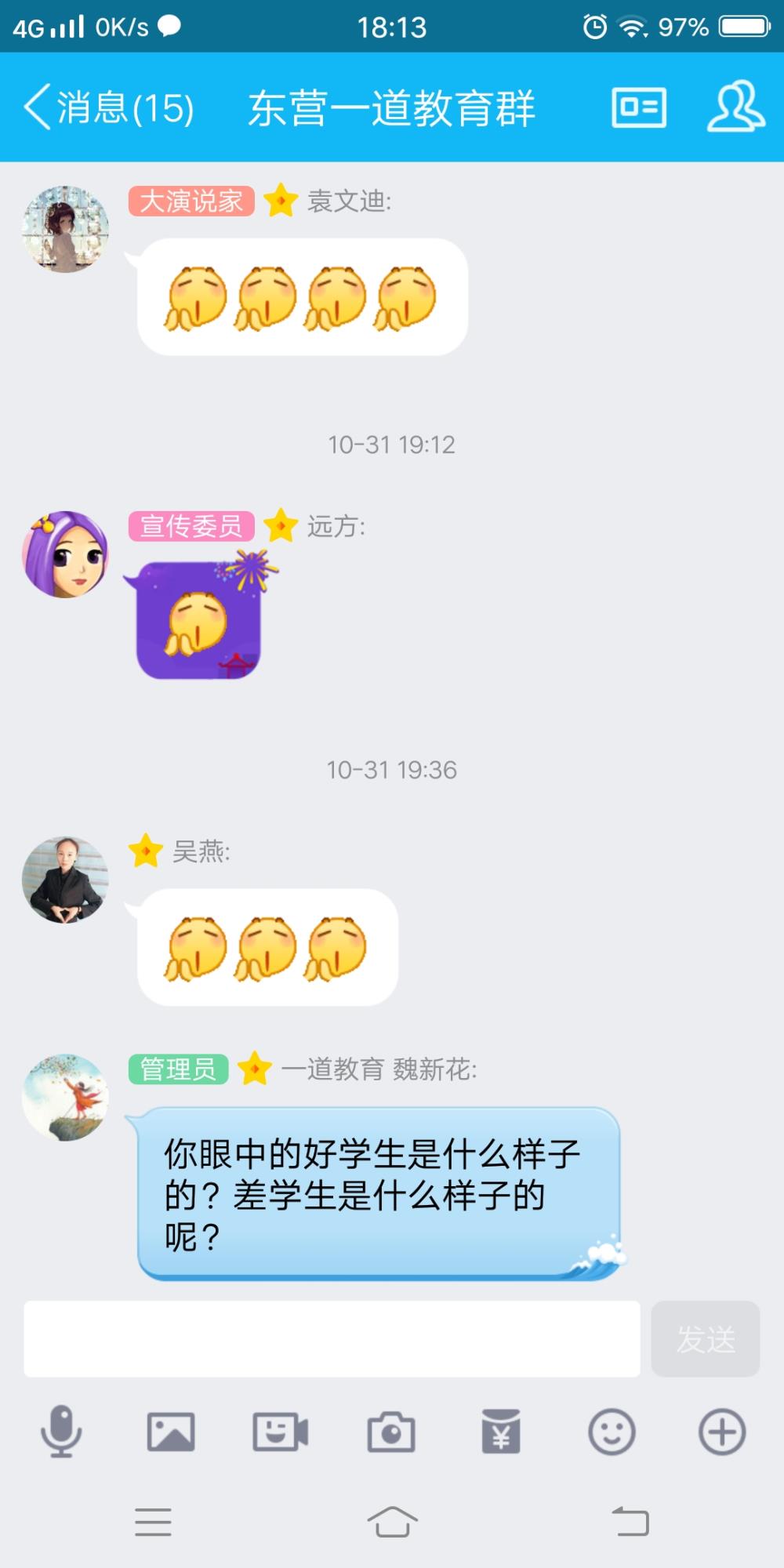View 吴燕's profile picture
The height and width of the screenshot is (1568, 784).
[x=65, y=880]
